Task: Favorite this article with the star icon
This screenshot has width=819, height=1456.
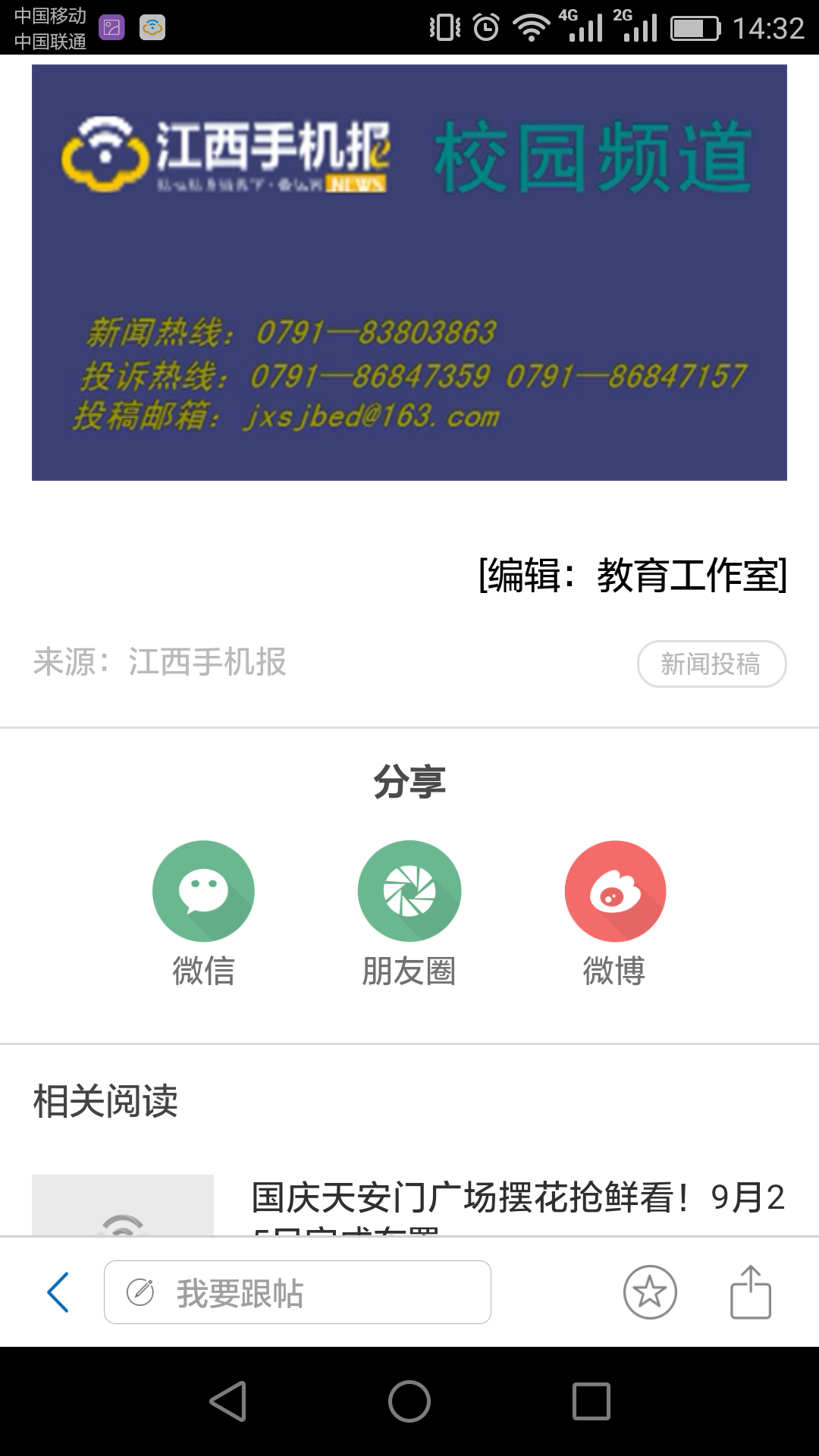Action: (x=650, y=1292)
